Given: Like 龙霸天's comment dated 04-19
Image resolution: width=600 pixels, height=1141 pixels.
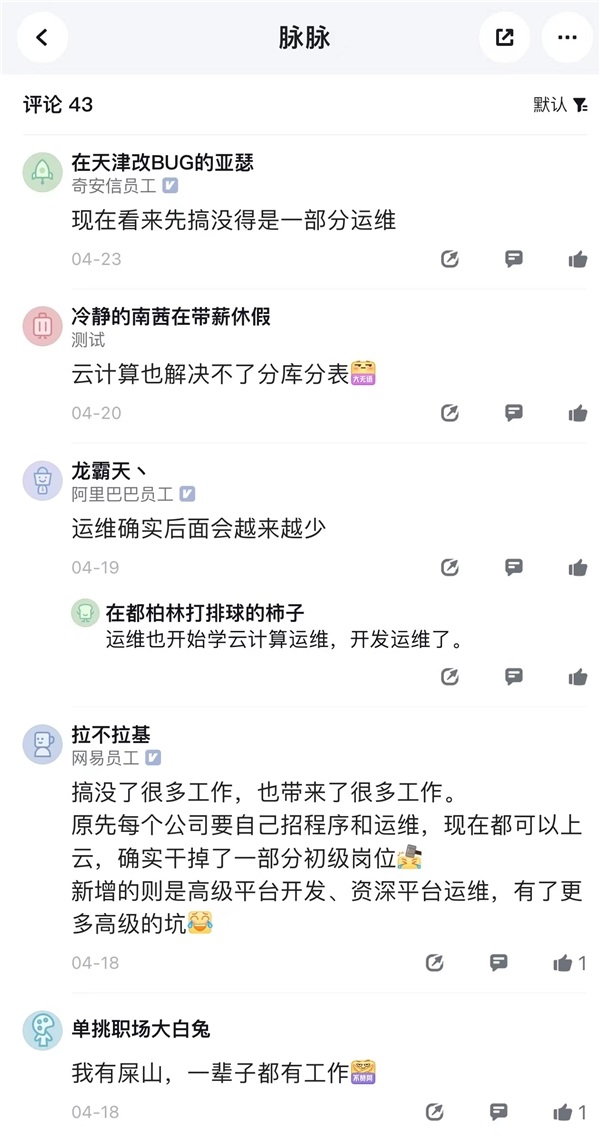Looking at the screenshot, I should pos(578,567).
